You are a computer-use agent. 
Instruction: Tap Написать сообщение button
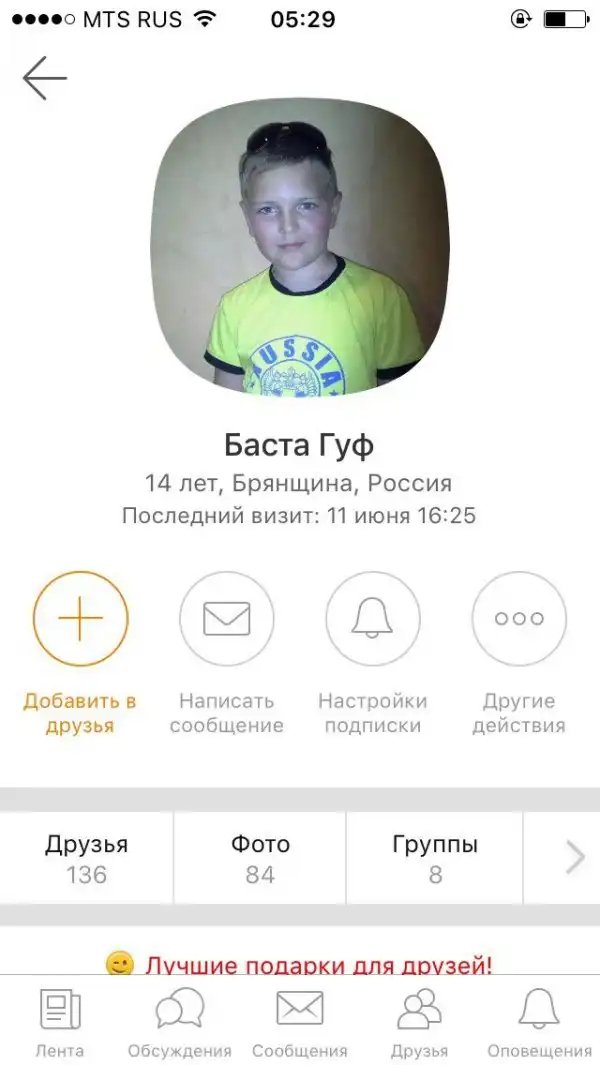pyautogui.click(x=227, y=619)
